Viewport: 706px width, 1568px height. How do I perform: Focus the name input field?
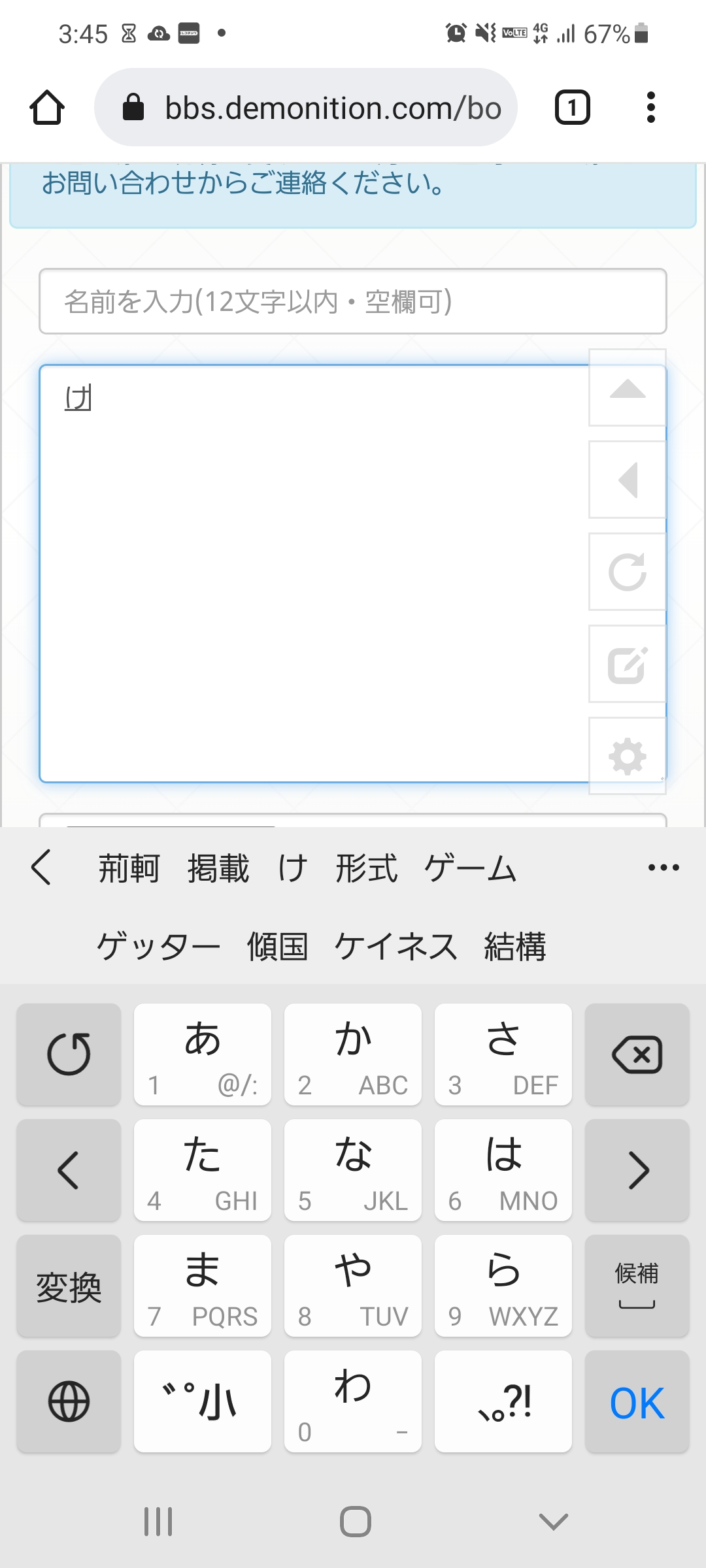click(x=353, y=301)
